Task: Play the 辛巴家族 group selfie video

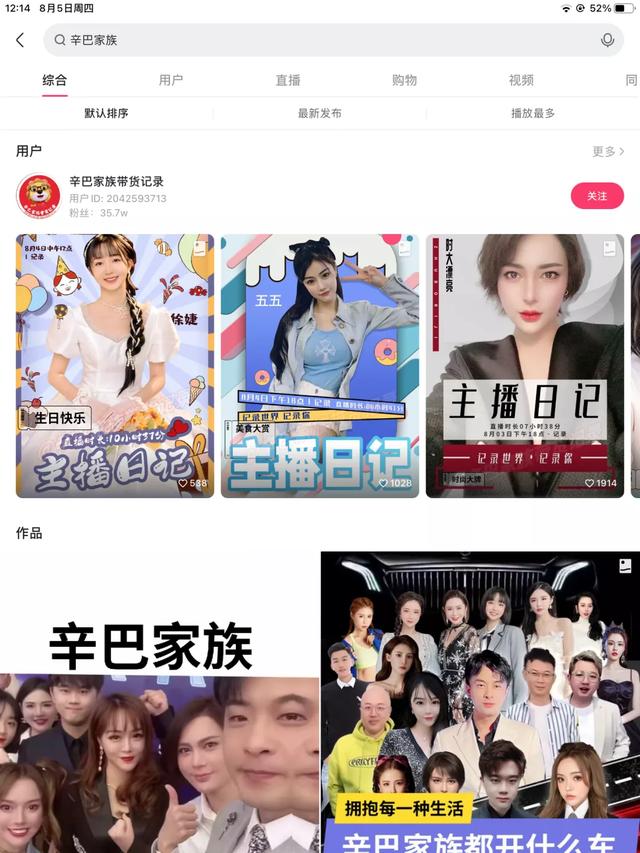Action: click(159, 702)
